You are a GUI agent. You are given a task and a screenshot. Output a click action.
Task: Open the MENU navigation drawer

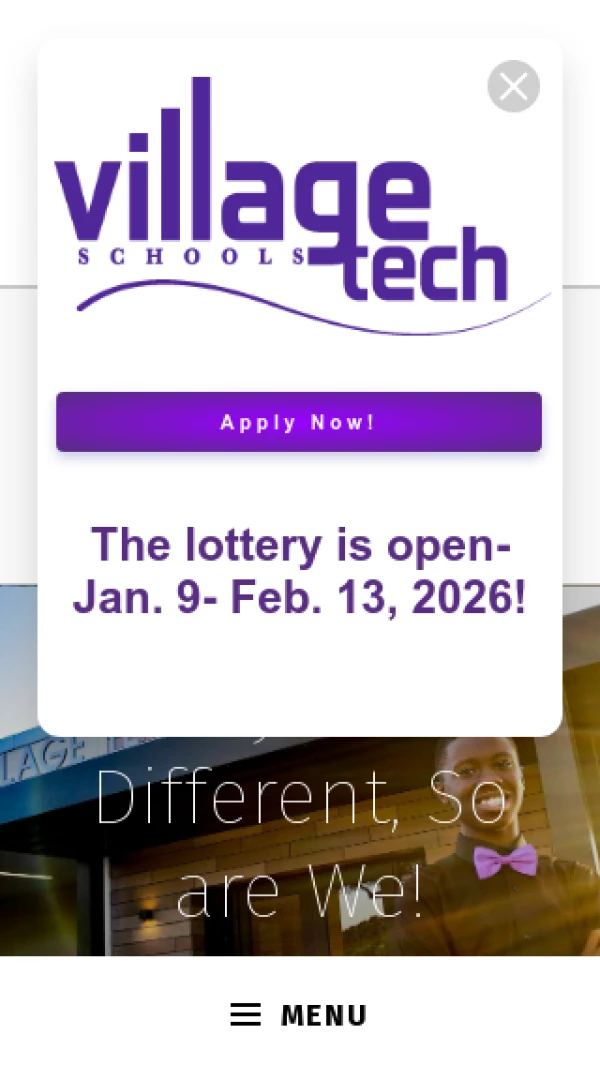[299, 1015]
